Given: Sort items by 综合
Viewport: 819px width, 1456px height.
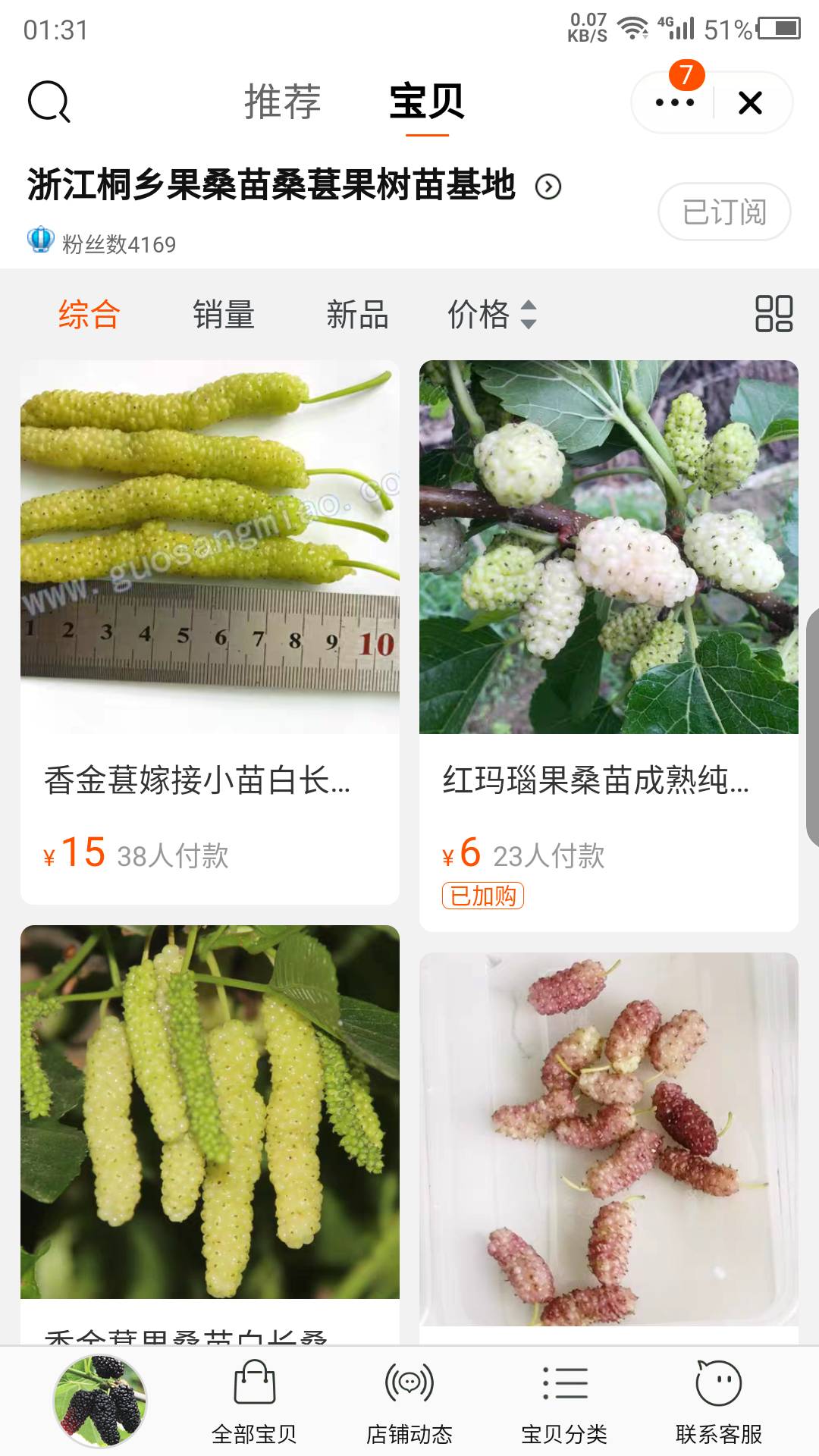Looking at the screenshot, I should coord(89,314).
